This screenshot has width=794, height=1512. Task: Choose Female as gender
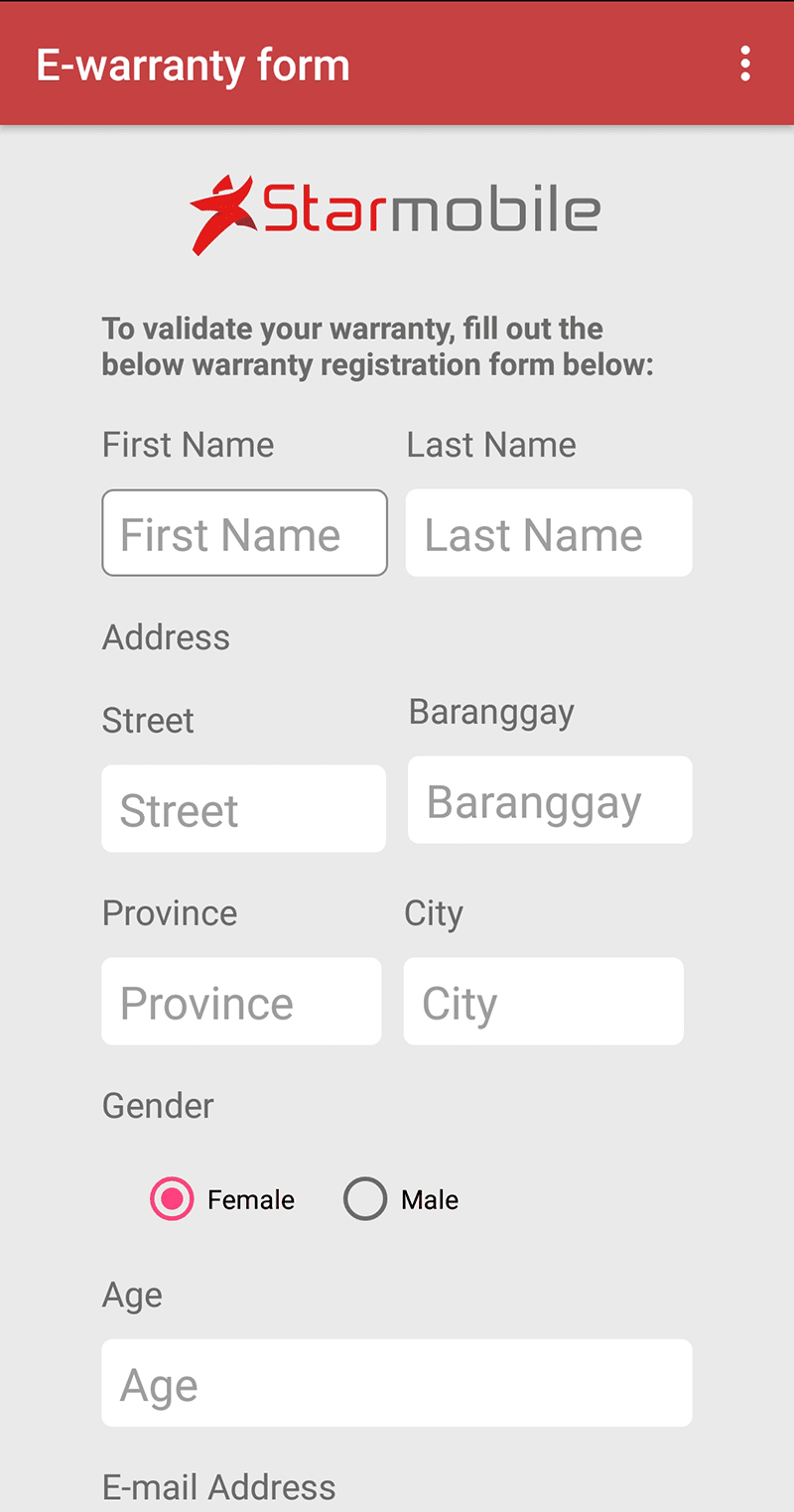172,1199
